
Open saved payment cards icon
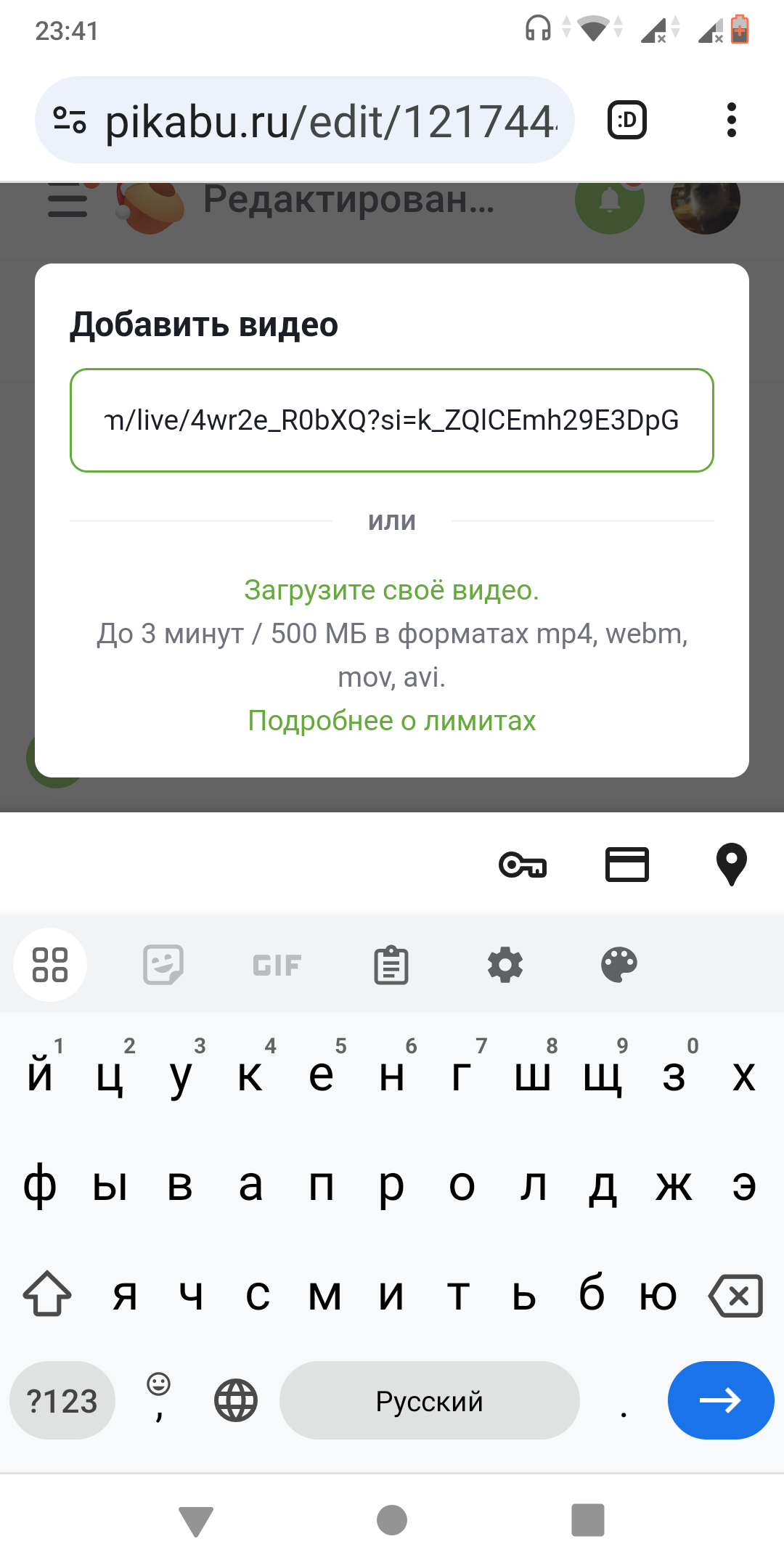click(x=627, y=865)
